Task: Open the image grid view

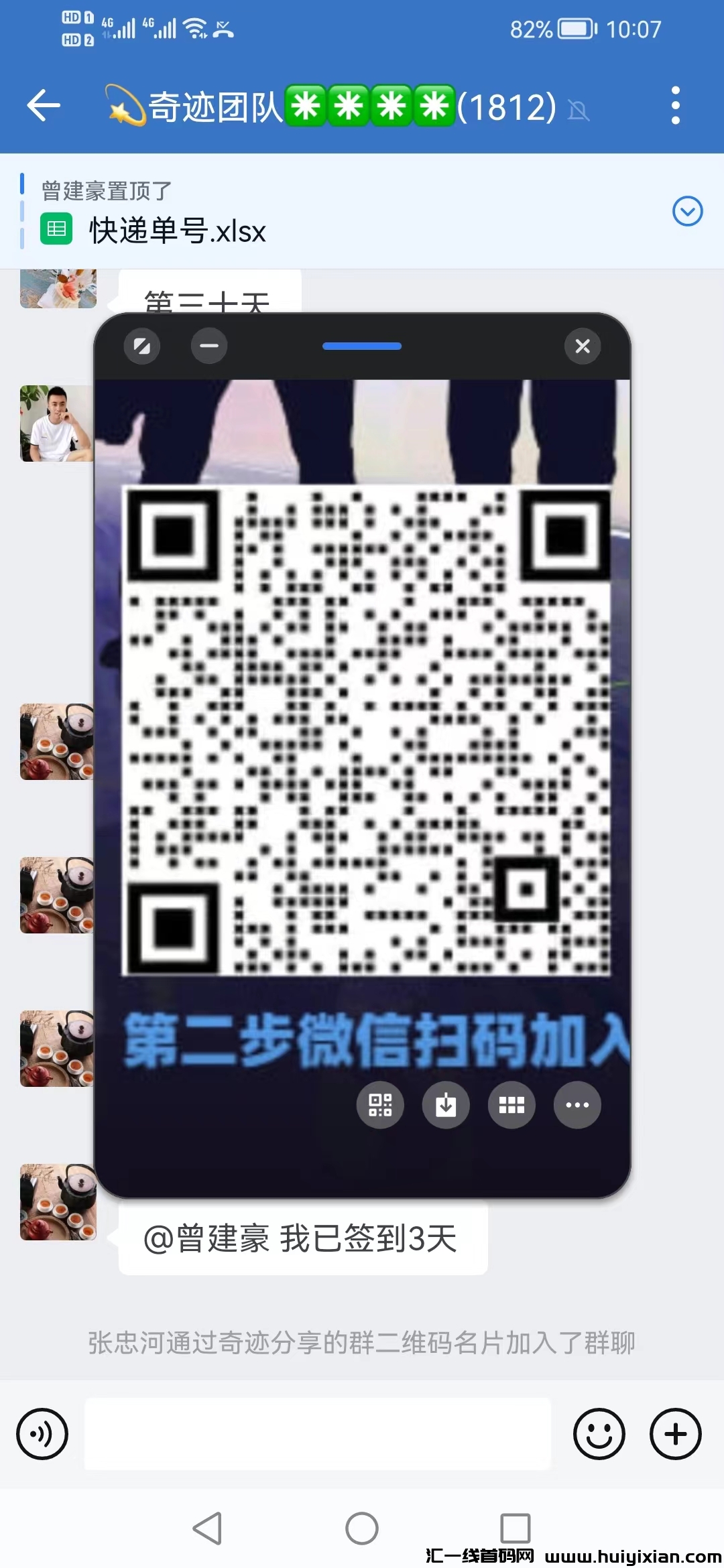Action: coord(511,1105)
